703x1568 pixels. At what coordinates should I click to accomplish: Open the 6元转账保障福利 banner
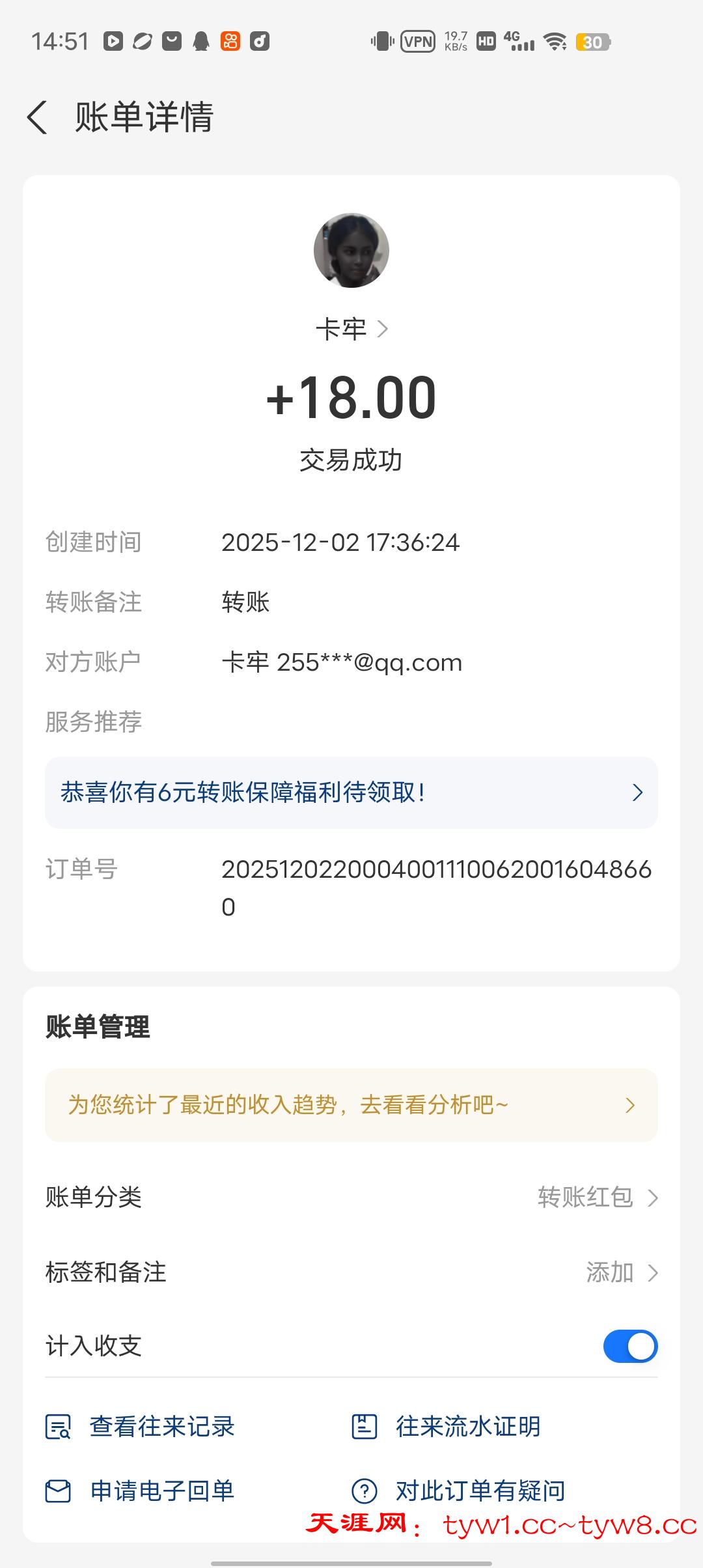pyautogui.click(x=351, y=792)
